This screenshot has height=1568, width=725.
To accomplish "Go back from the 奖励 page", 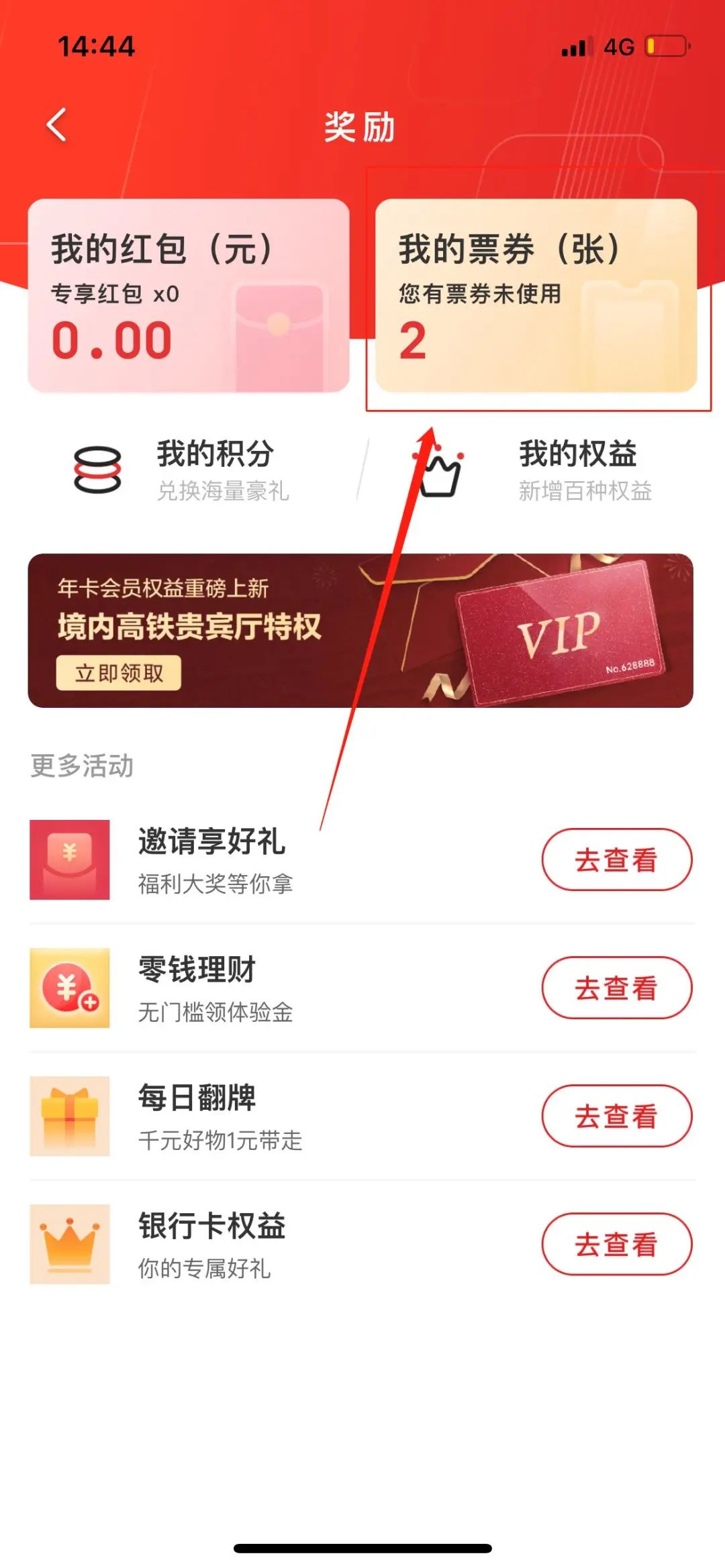I will (57, 125).
